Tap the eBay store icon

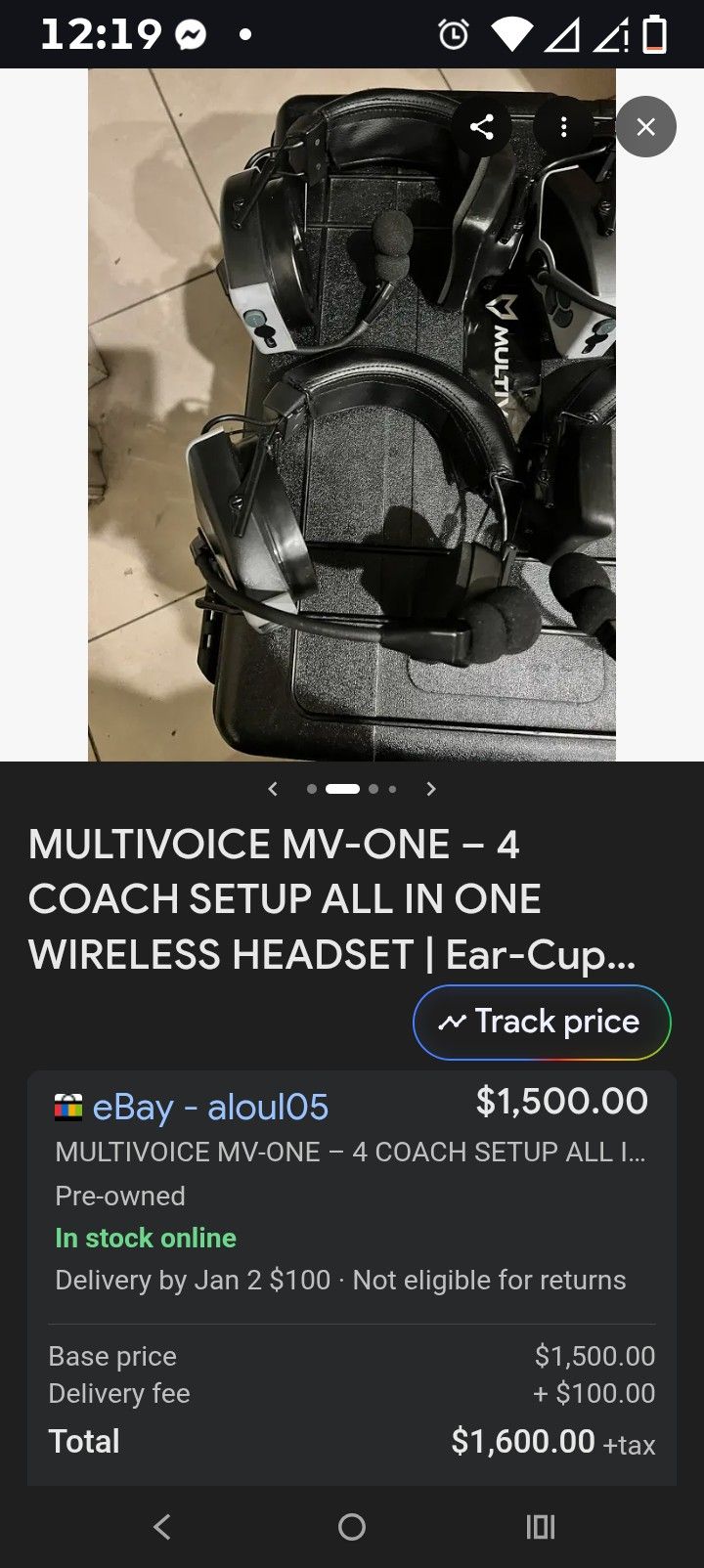[67, 1106]
